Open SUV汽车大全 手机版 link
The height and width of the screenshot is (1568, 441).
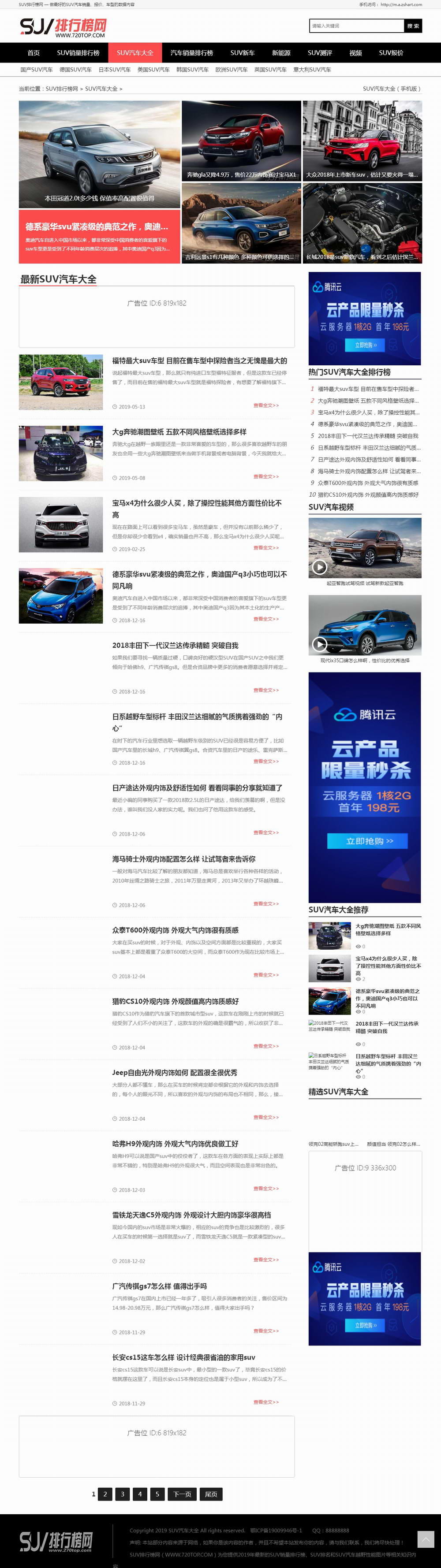(x=392, y=89)
